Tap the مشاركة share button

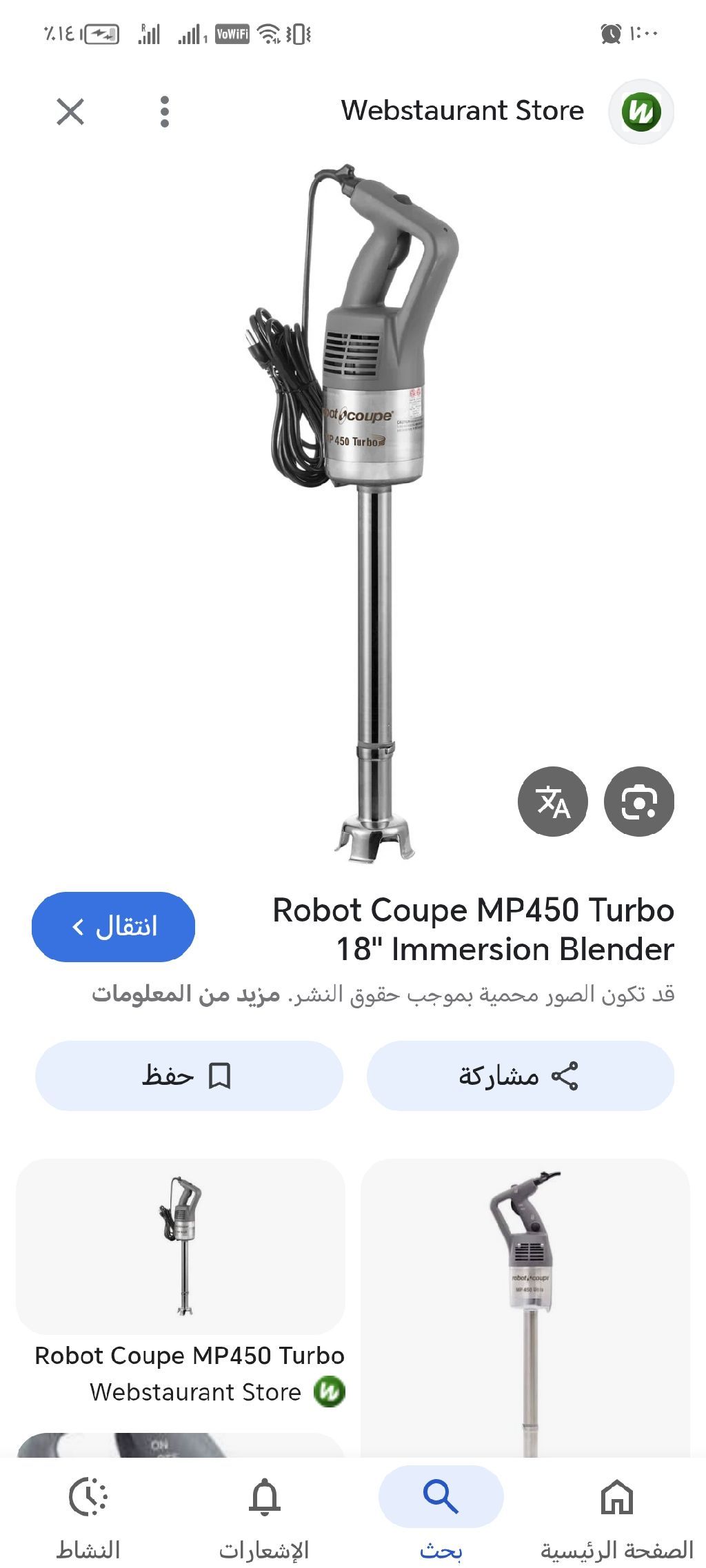pos(520,1076)
